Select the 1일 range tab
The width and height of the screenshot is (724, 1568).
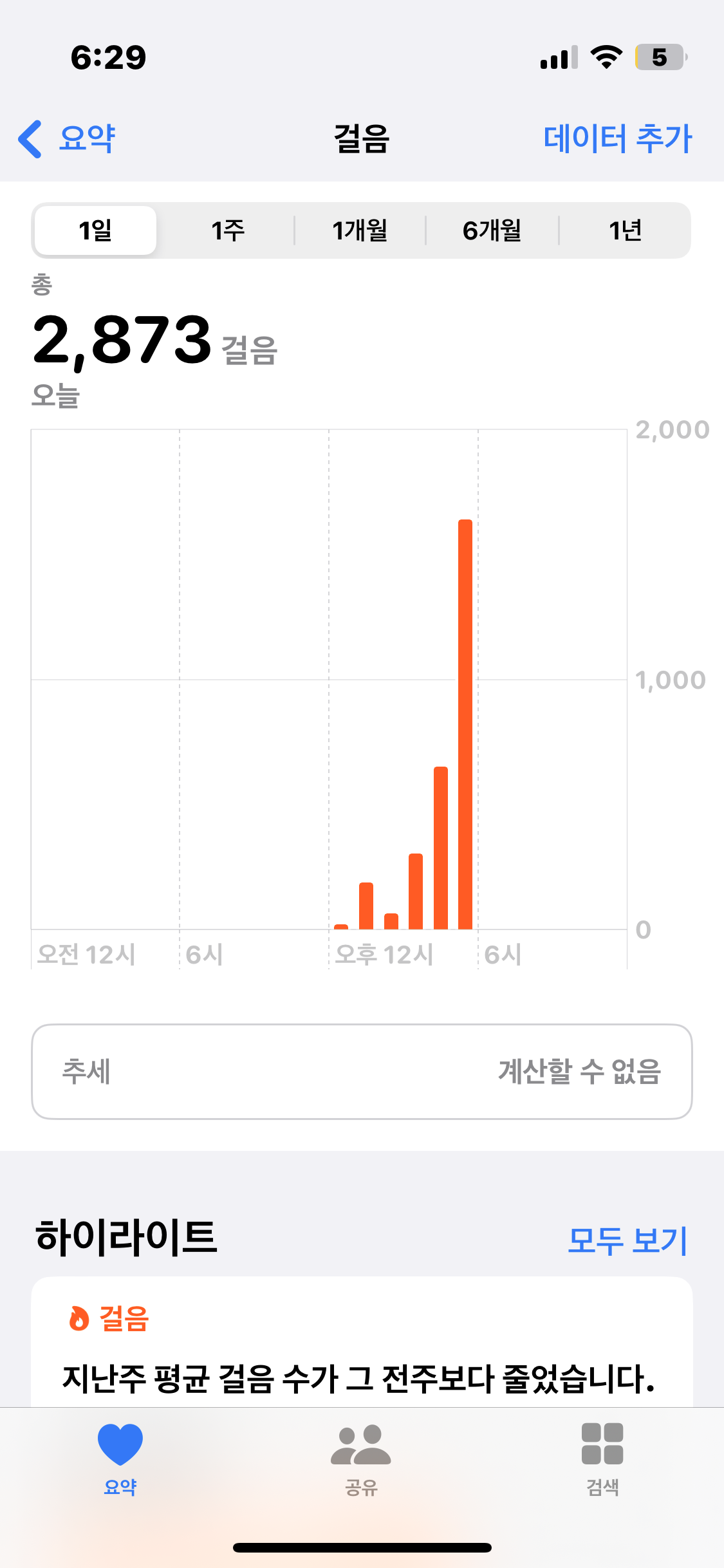point(95,230)
